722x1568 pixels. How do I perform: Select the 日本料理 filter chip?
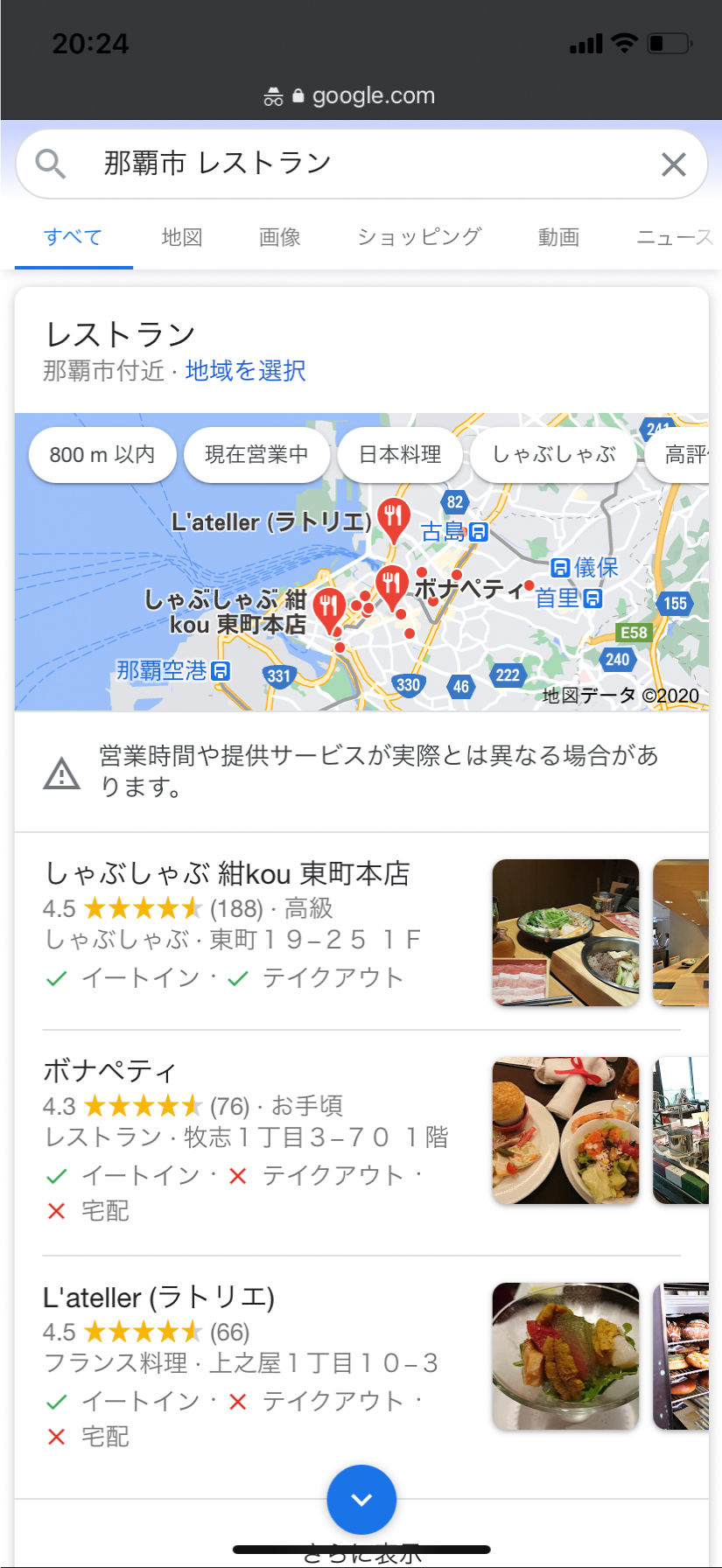tap(401, 455)
